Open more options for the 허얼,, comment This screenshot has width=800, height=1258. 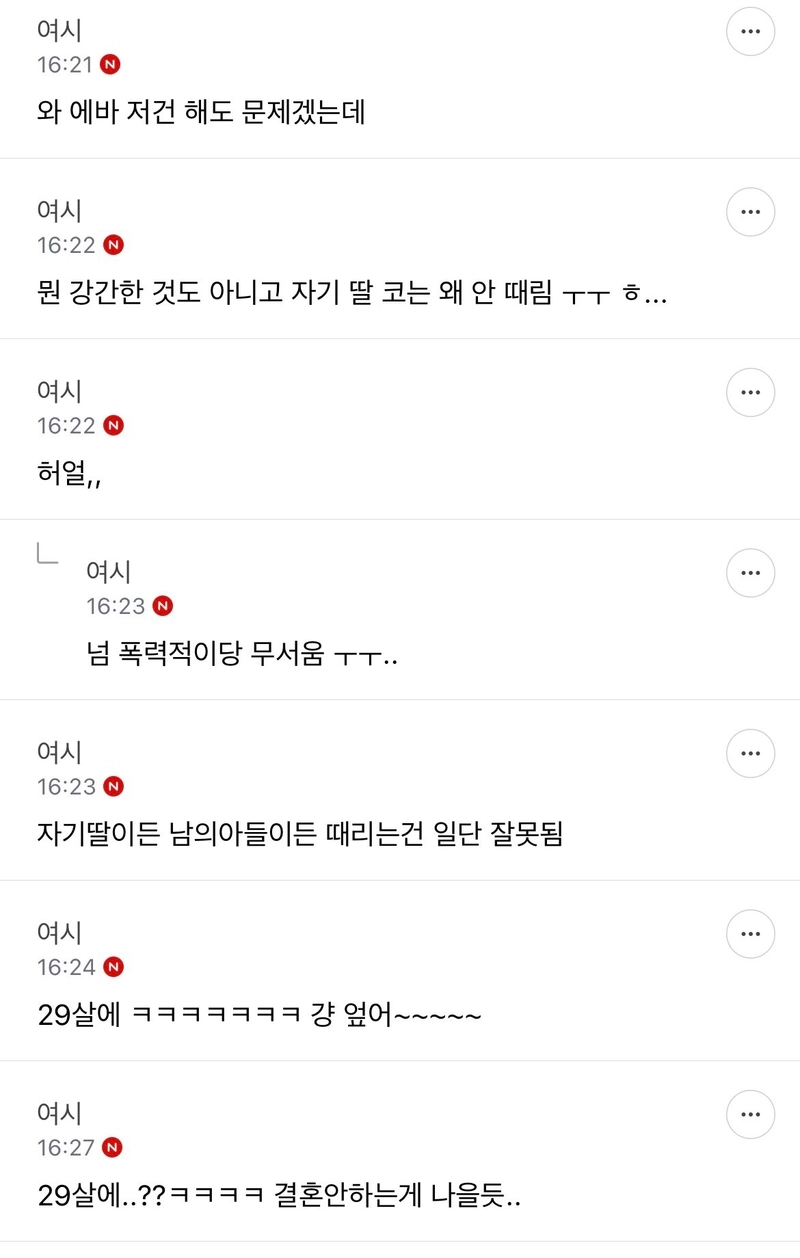750,392
